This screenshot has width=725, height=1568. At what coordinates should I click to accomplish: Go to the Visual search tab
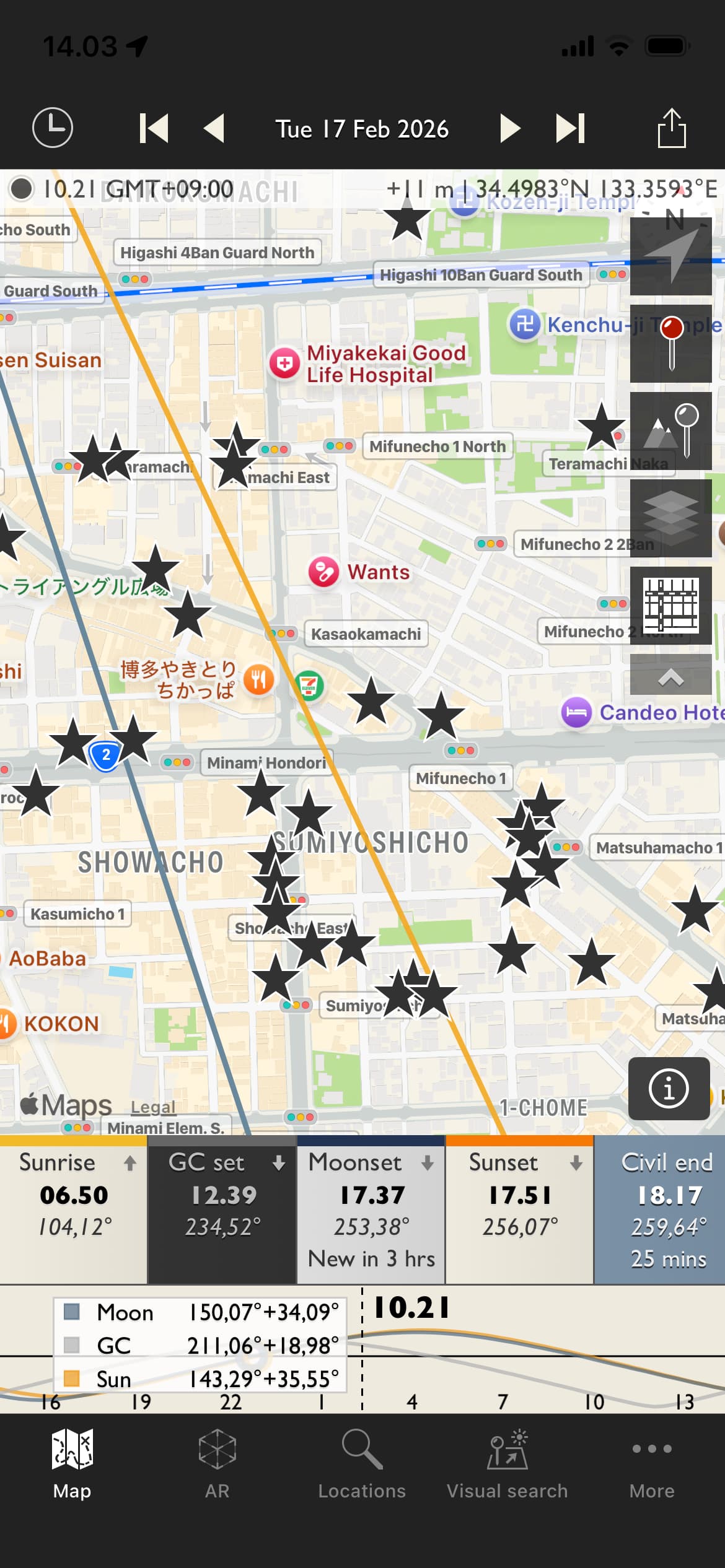507,1465
